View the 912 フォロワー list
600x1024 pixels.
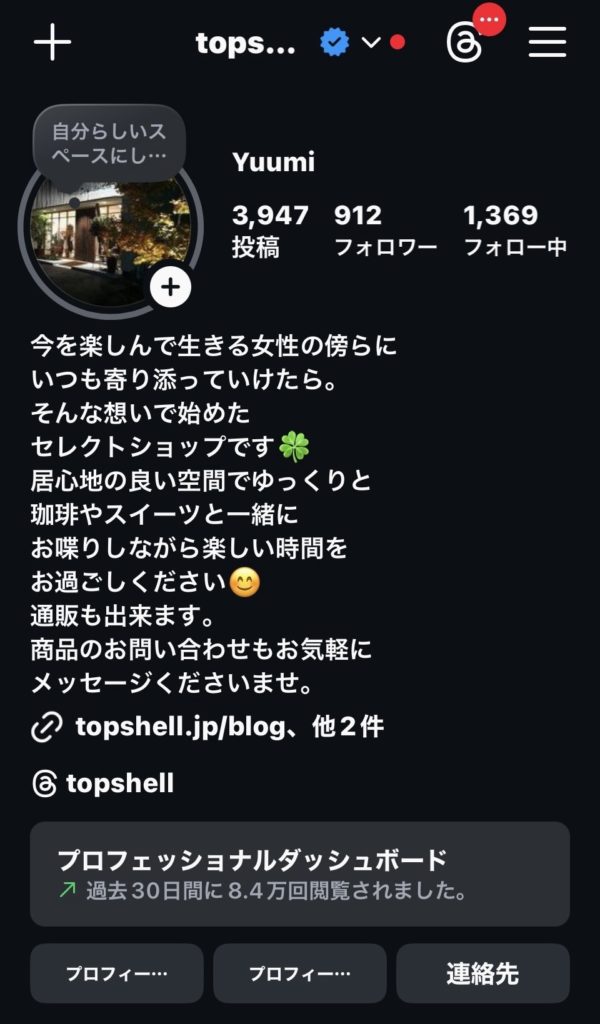(x=385, y=230)
